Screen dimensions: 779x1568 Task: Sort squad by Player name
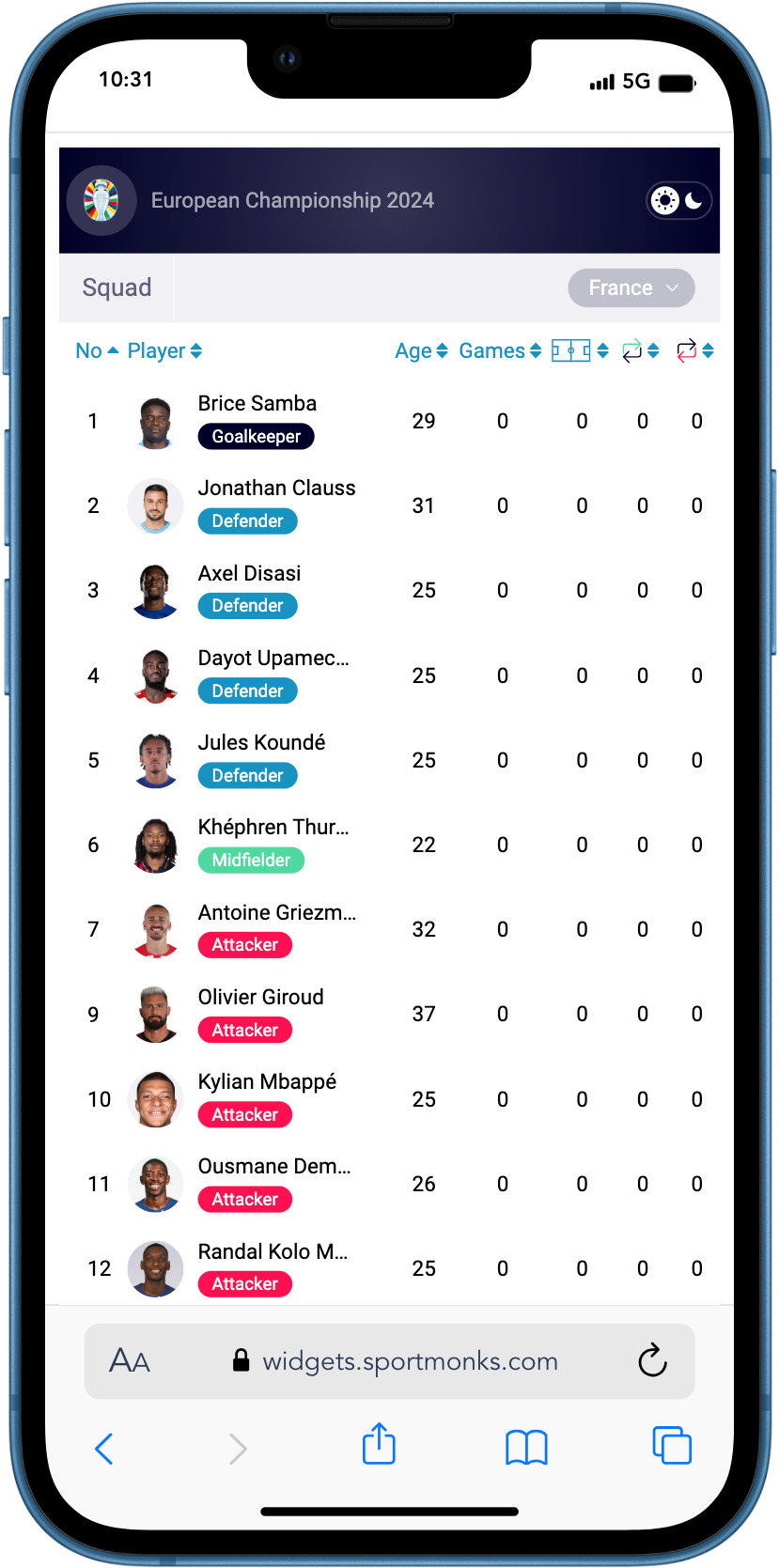pyautogui.click(x=164, y=350)
